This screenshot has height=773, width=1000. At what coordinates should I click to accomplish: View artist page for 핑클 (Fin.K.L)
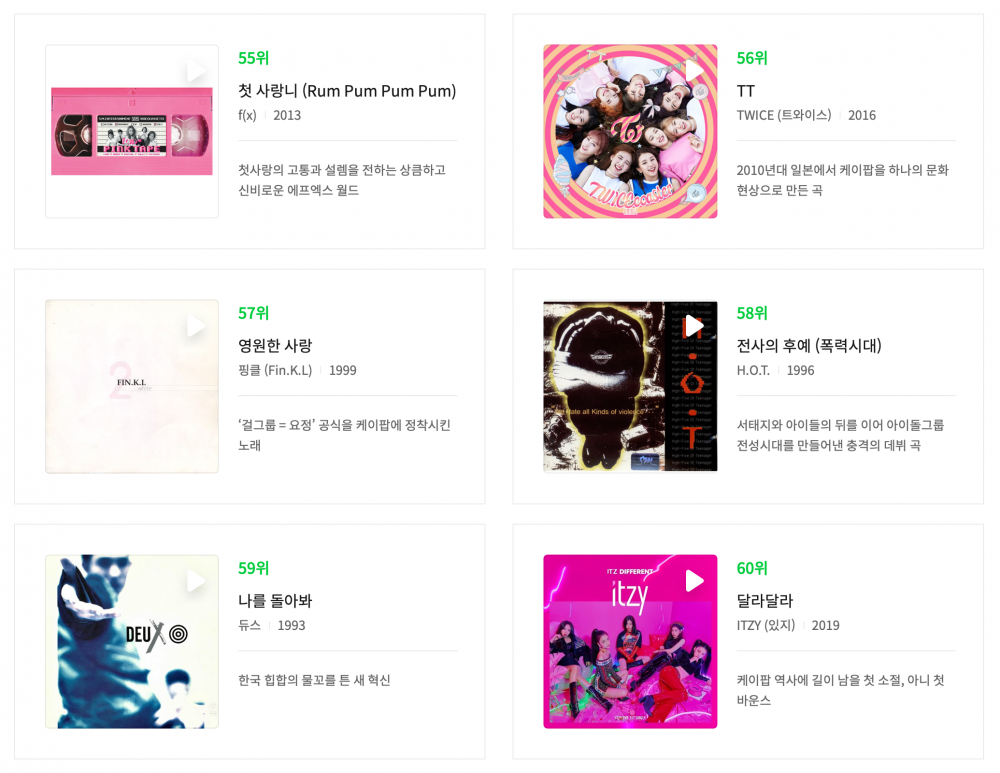pyautogui.click(x=275, y=370)
